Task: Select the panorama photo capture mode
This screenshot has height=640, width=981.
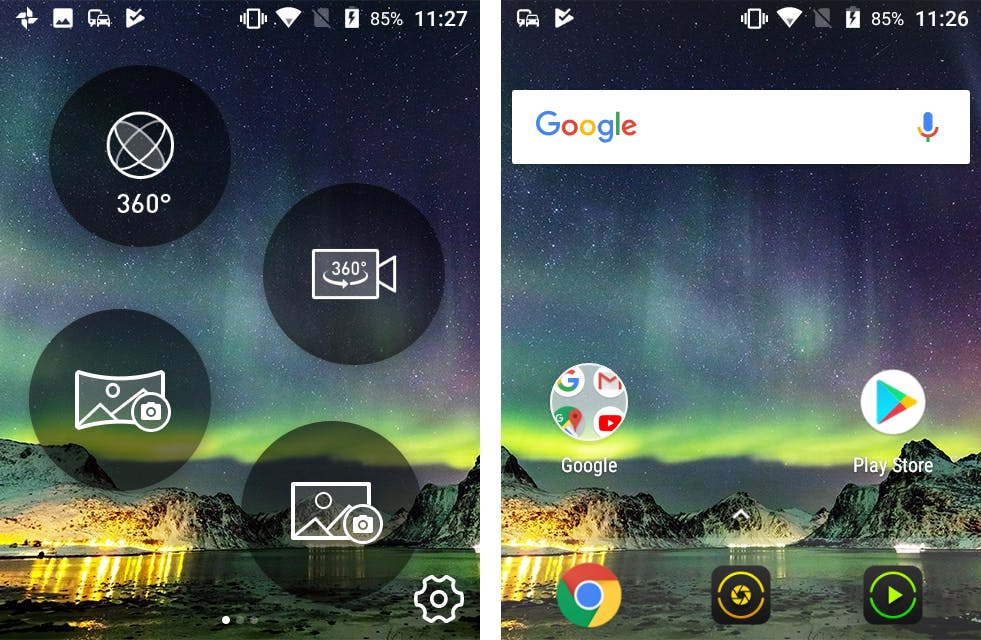Action: (120, 399)
